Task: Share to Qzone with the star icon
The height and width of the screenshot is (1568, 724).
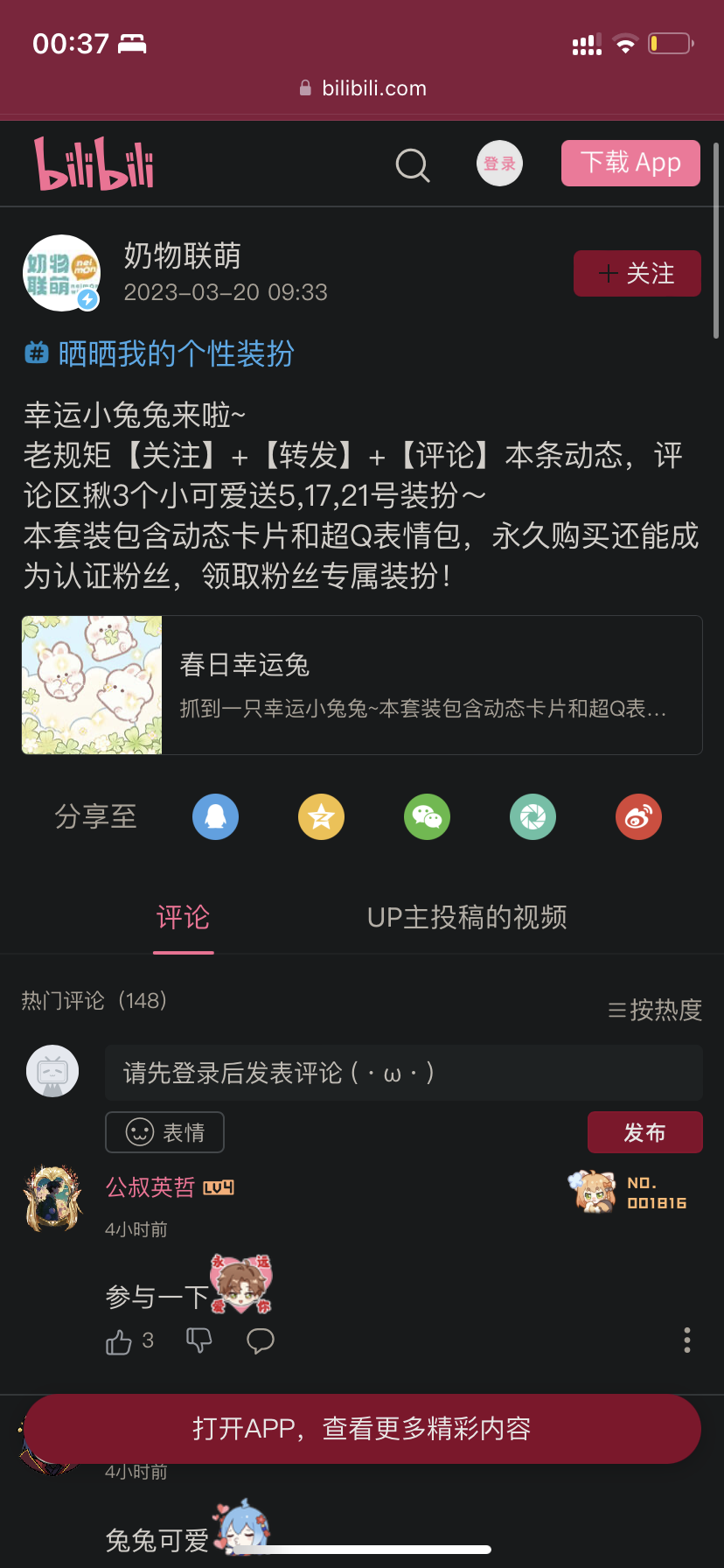Action: point(321,816)
